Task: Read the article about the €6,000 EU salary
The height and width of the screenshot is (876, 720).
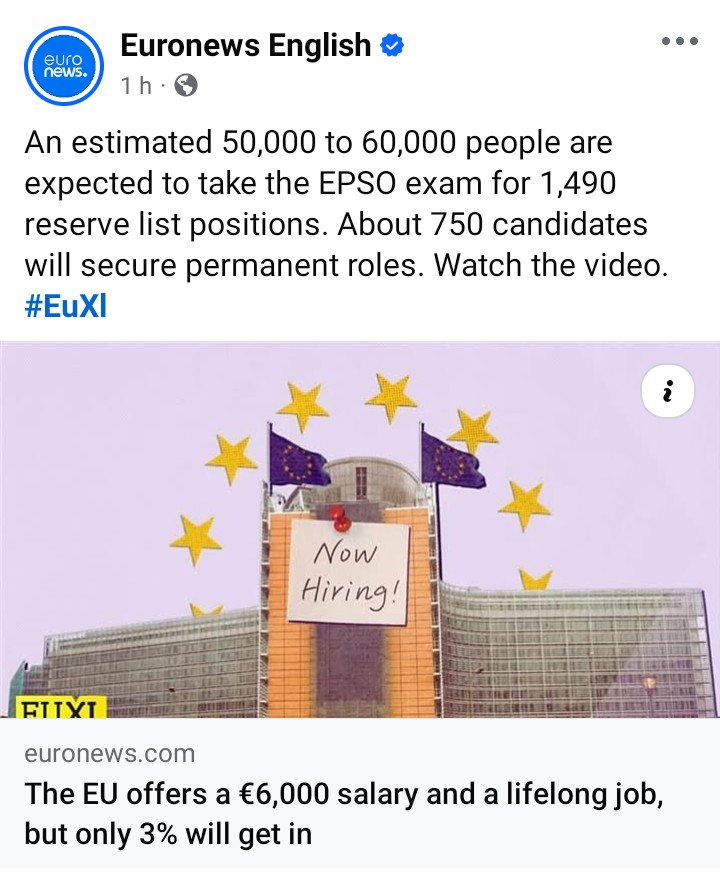Action: (344, 813)
